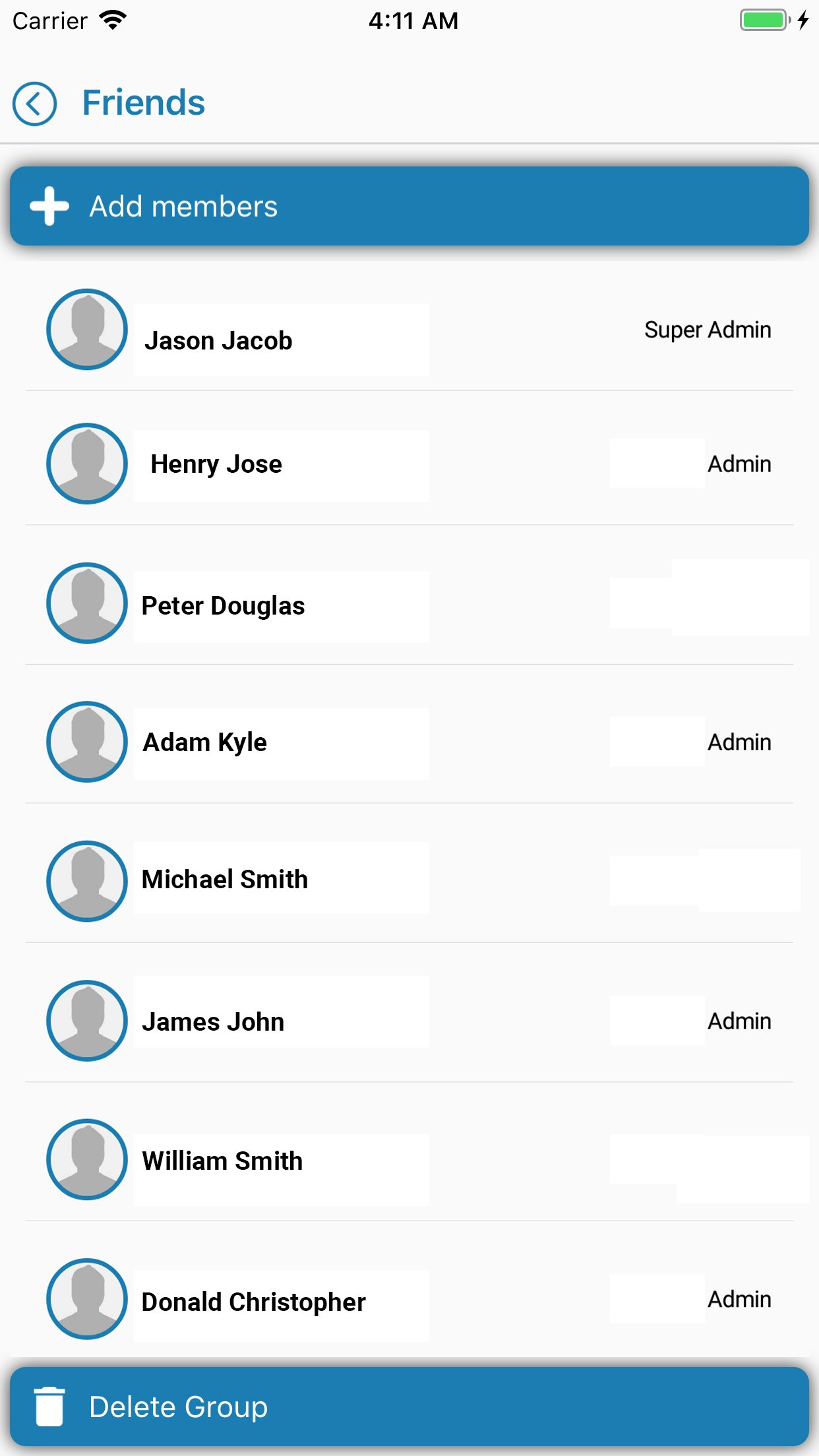Choose Adam Kyle in the group list
This screenshot has width=819, height=1456.
point(409,742)
